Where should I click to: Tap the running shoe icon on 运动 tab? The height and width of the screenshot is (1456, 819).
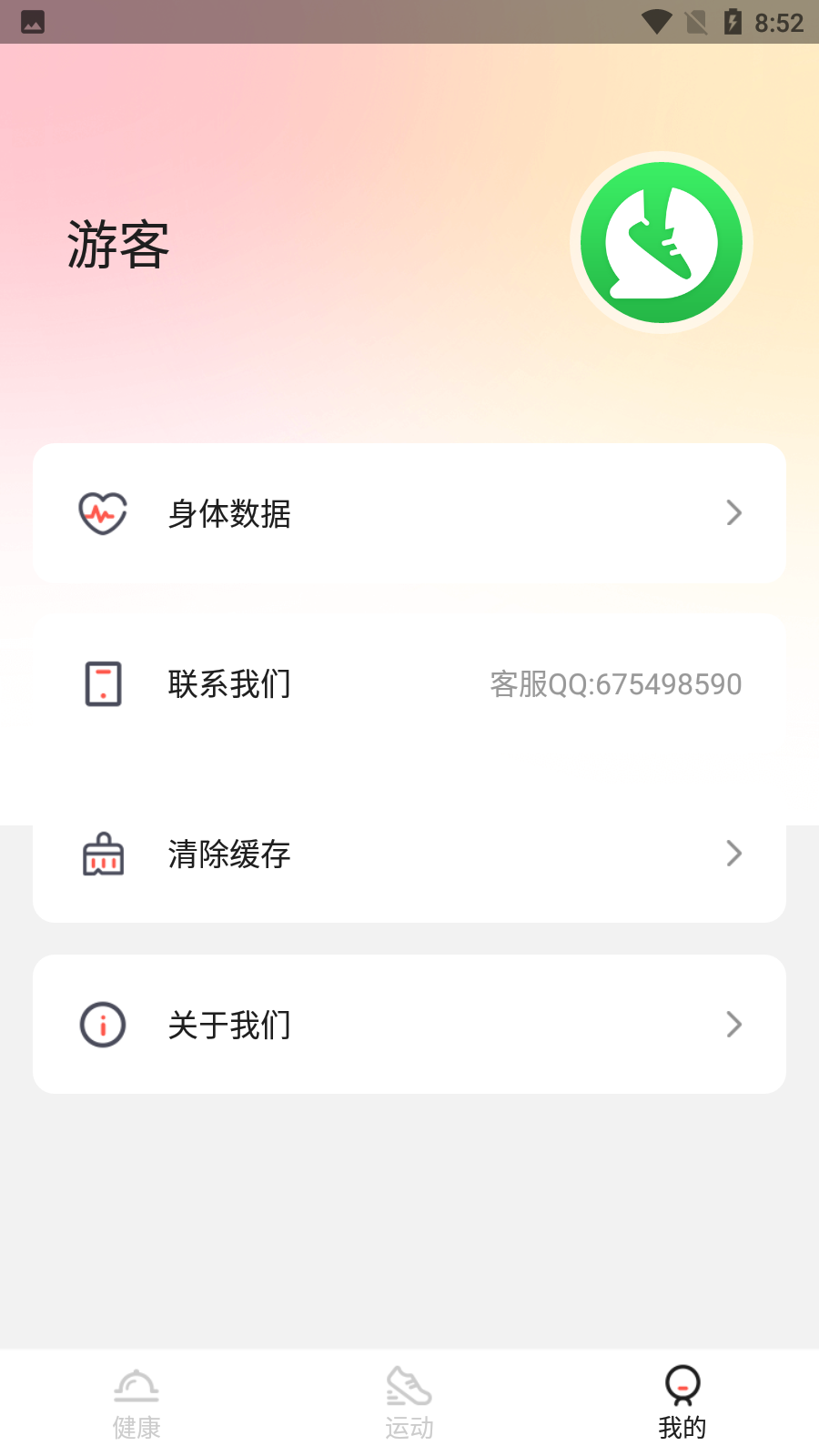pyautogui.click(x=409, y=1384)
